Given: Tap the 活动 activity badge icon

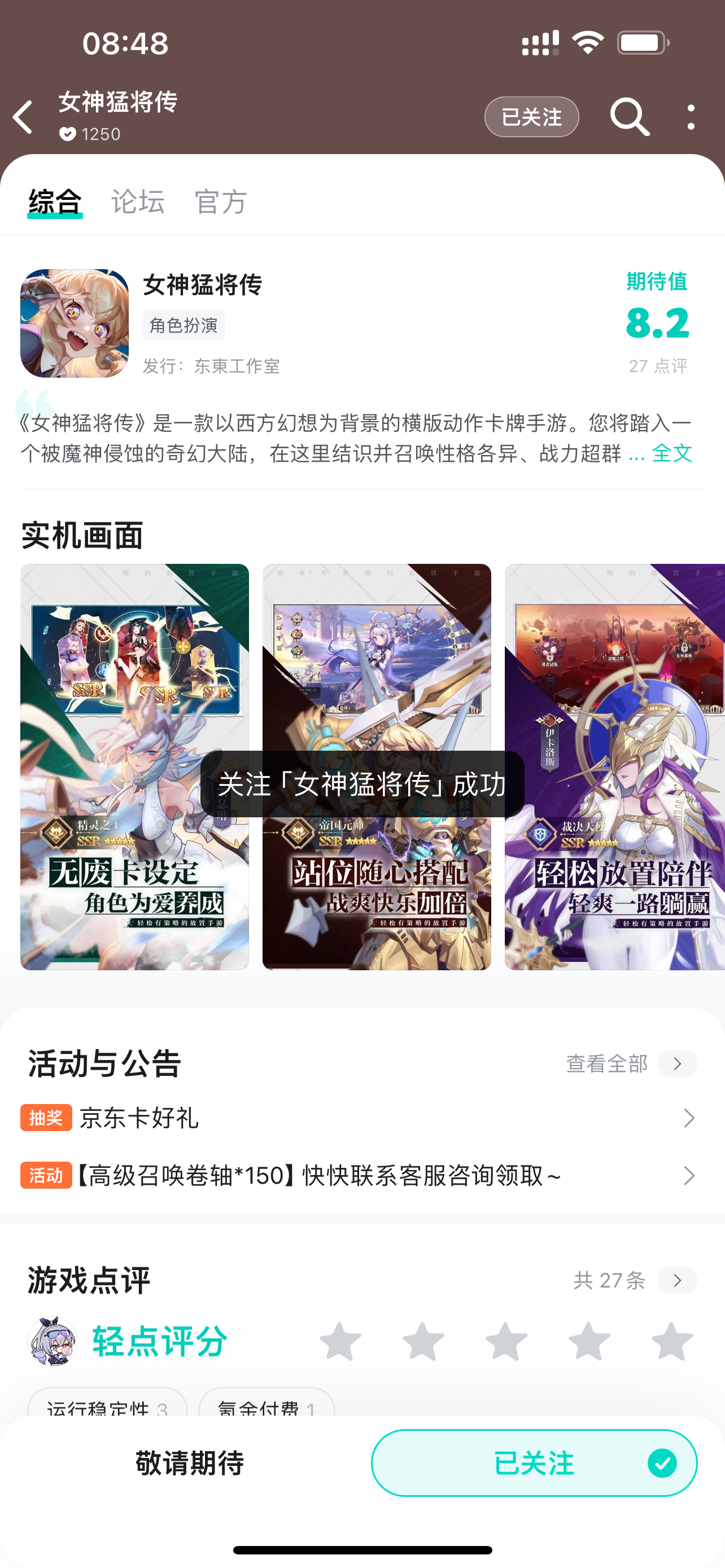Looking at the screenshot, I should click(x=47, y=1175).
